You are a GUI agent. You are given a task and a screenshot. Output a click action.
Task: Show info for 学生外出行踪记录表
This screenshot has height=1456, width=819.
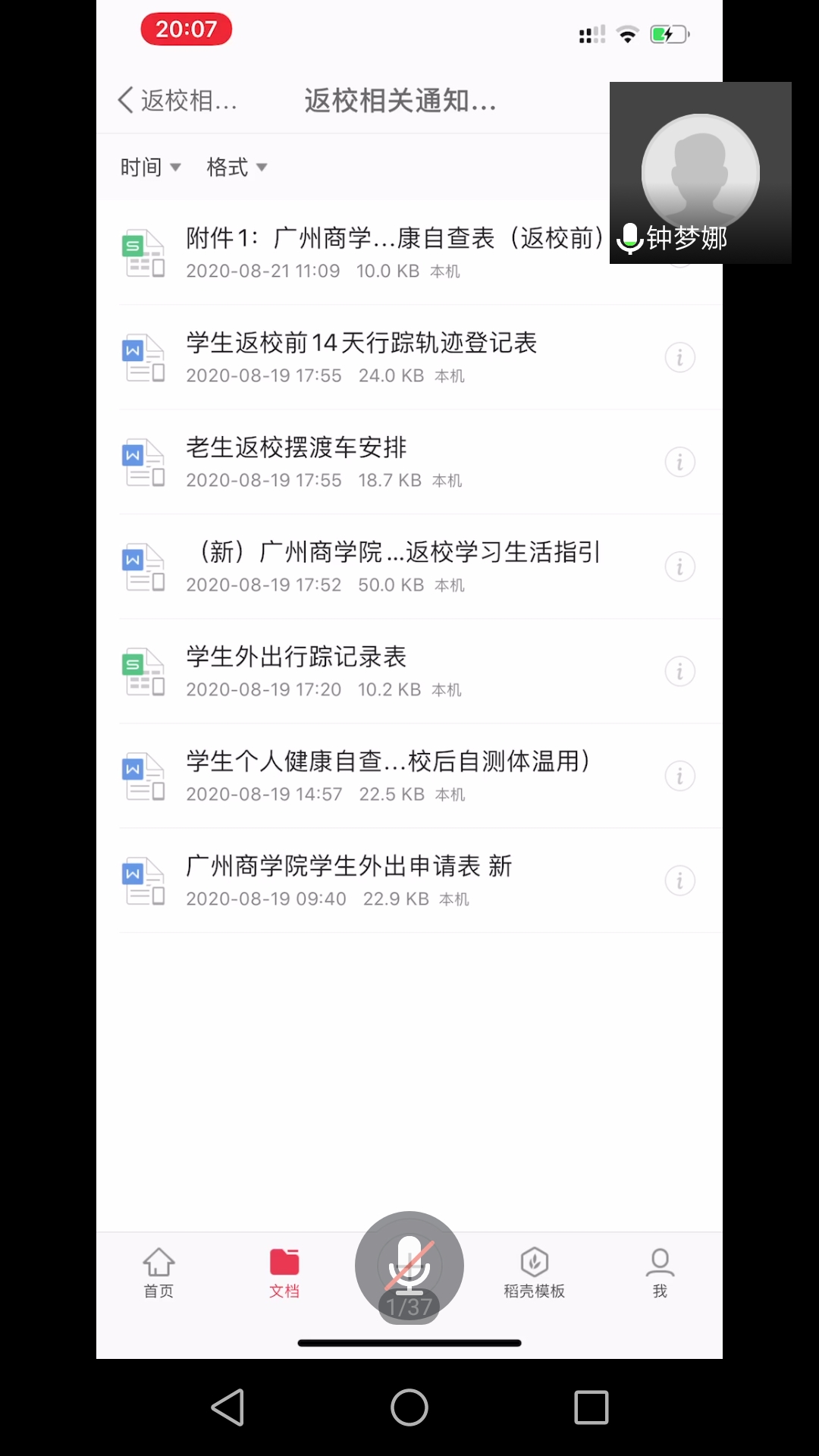pos(679,671)
